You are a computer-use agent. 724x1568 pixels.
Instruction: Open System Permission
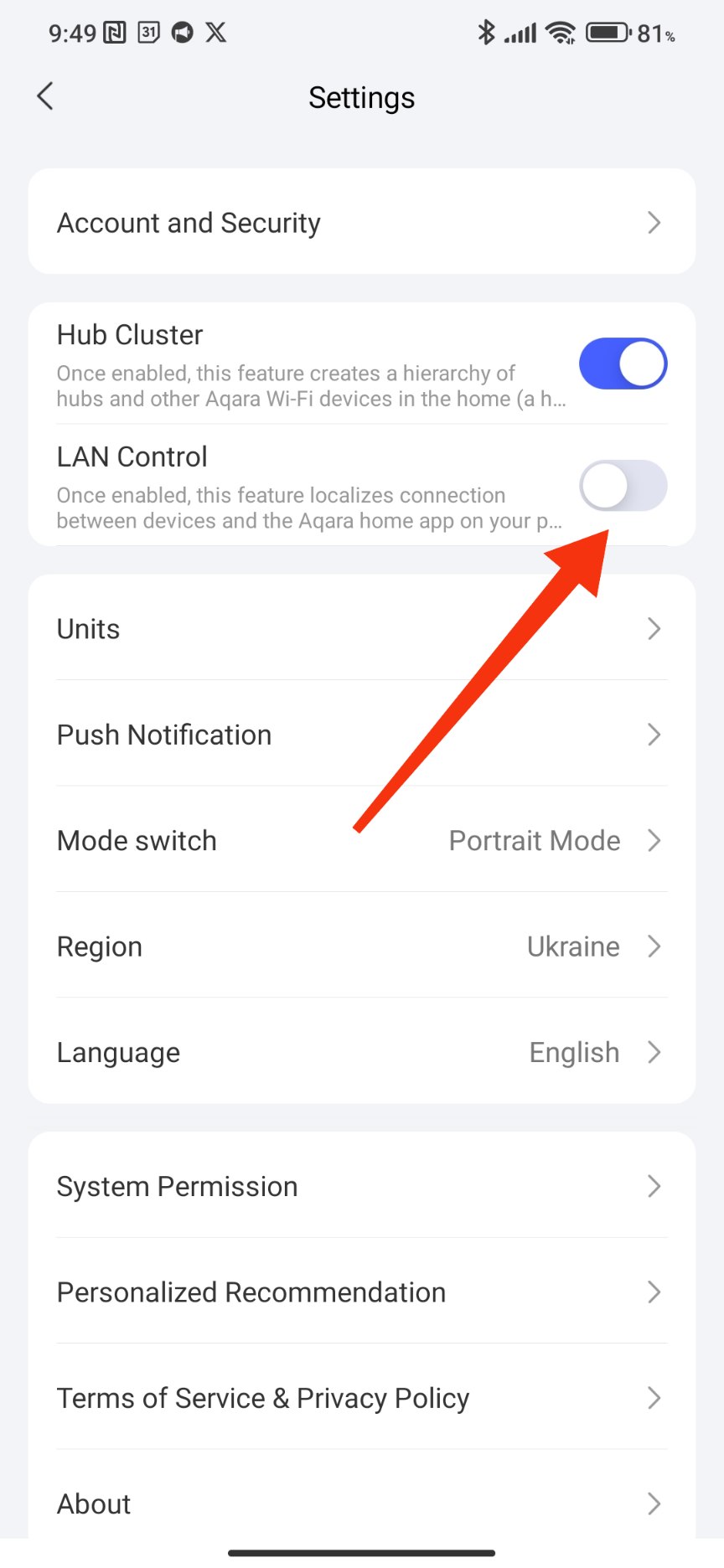pos(361,1186)
